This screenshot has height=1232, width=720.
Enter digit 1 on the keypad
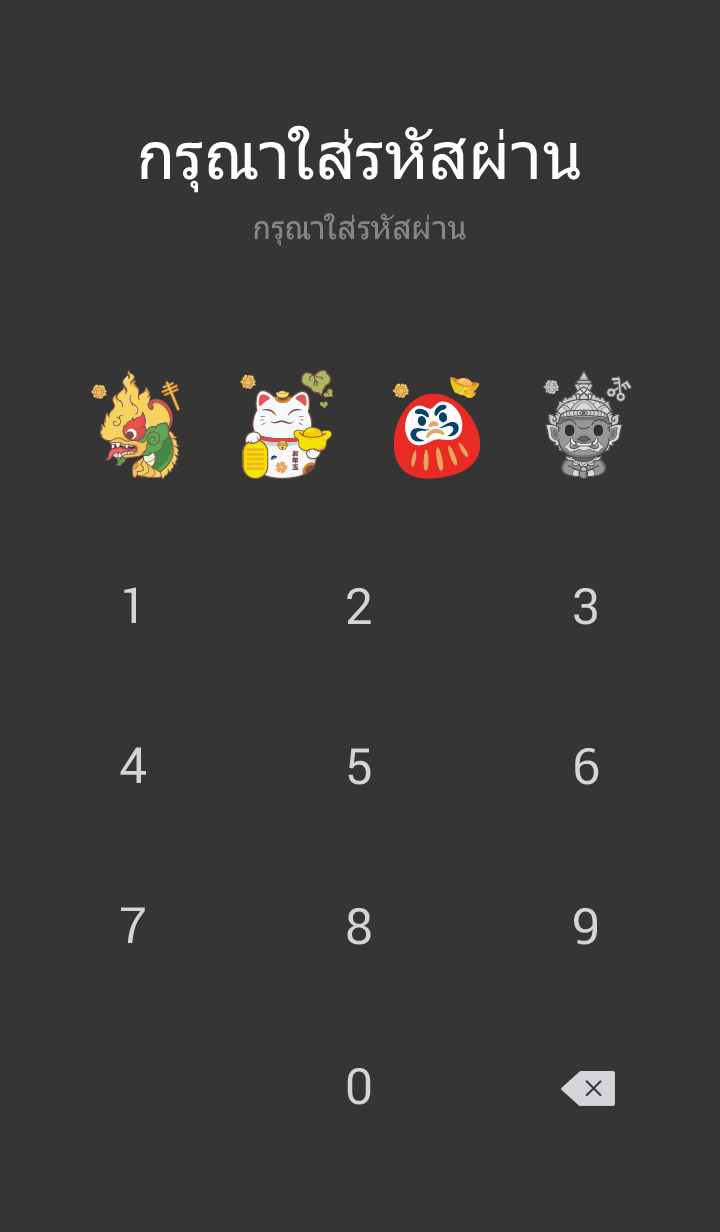pyautogui.click(x=132, y=607)
